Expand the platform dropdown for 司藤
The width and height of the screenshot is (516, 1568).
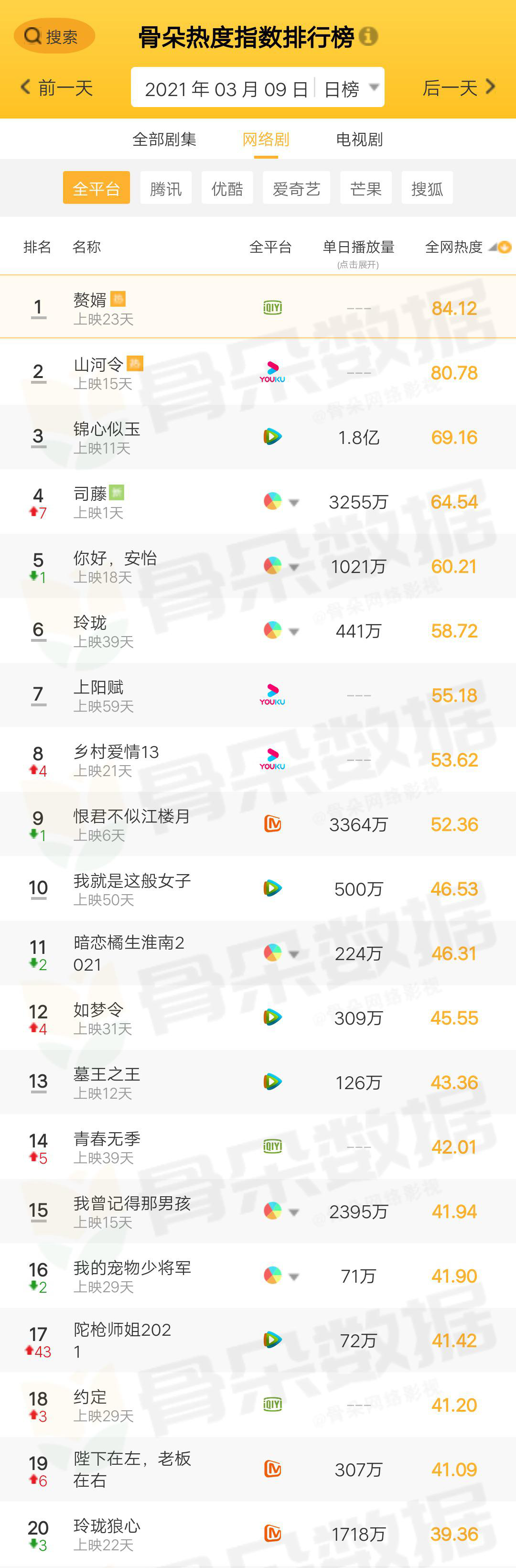pos(294,502)
